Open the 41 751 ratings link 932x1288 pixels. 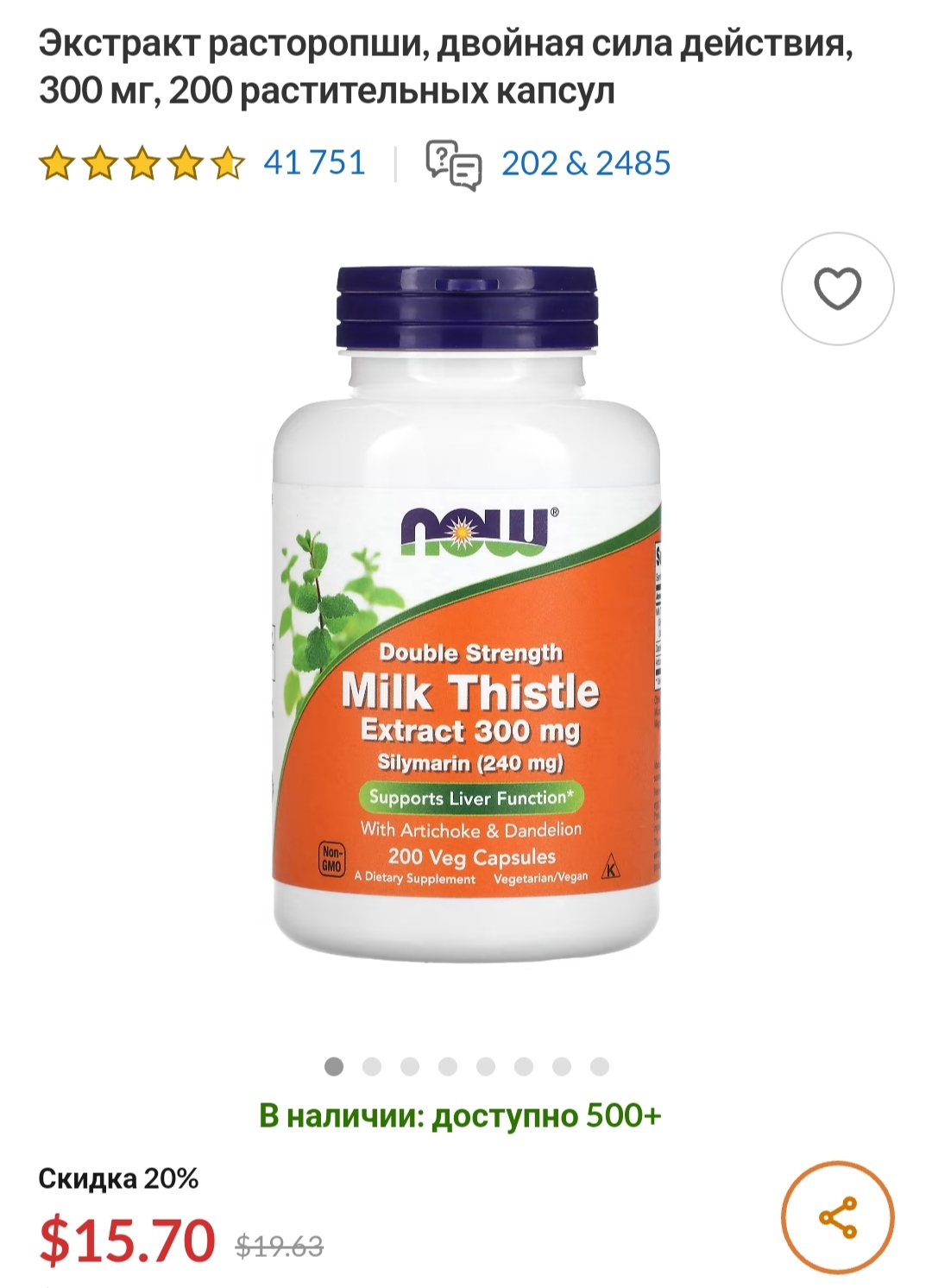tap(314, 162)
